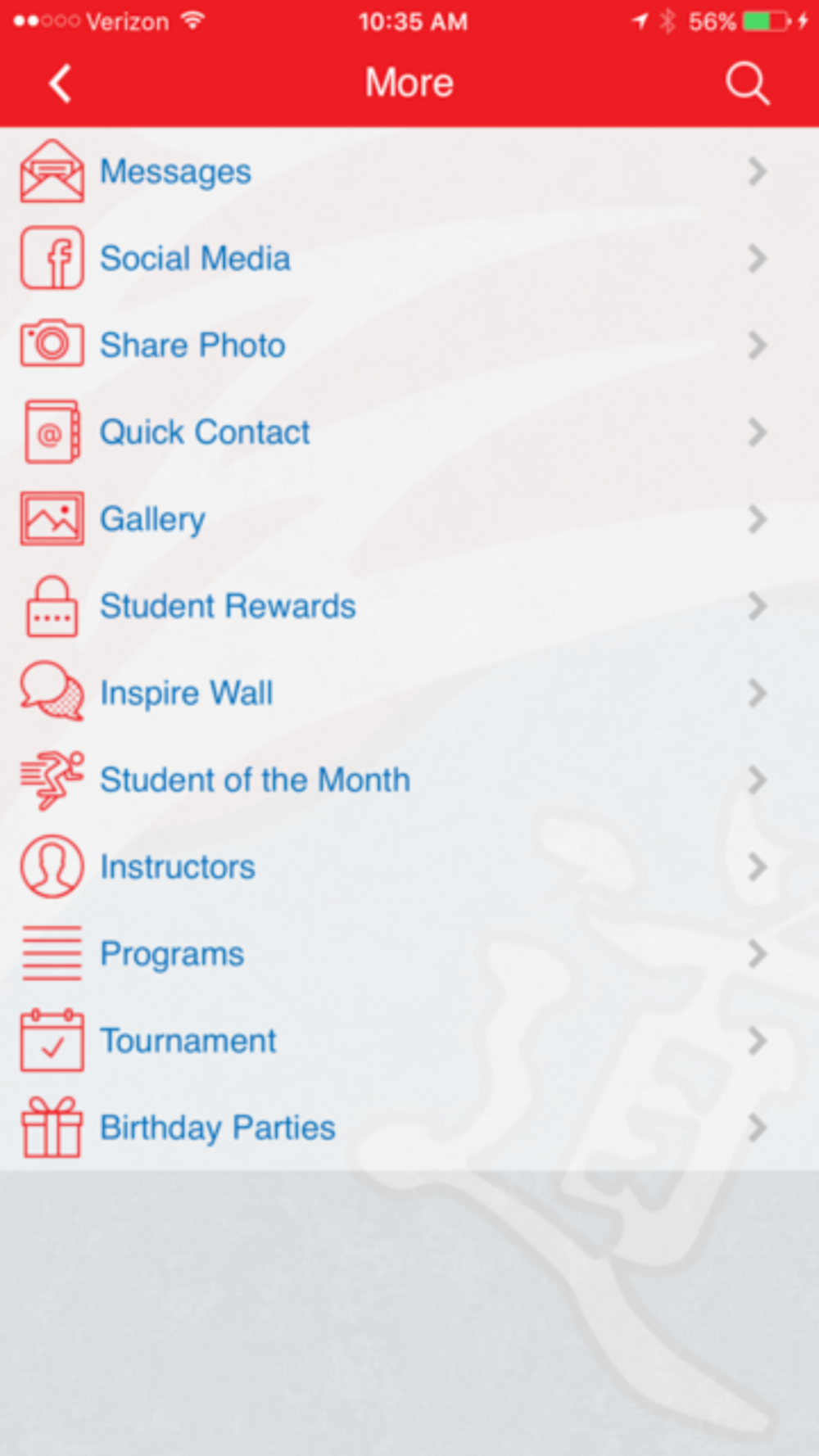Open the search magnifier icon
Screen dimensions: 819x1456
(747, 84)
